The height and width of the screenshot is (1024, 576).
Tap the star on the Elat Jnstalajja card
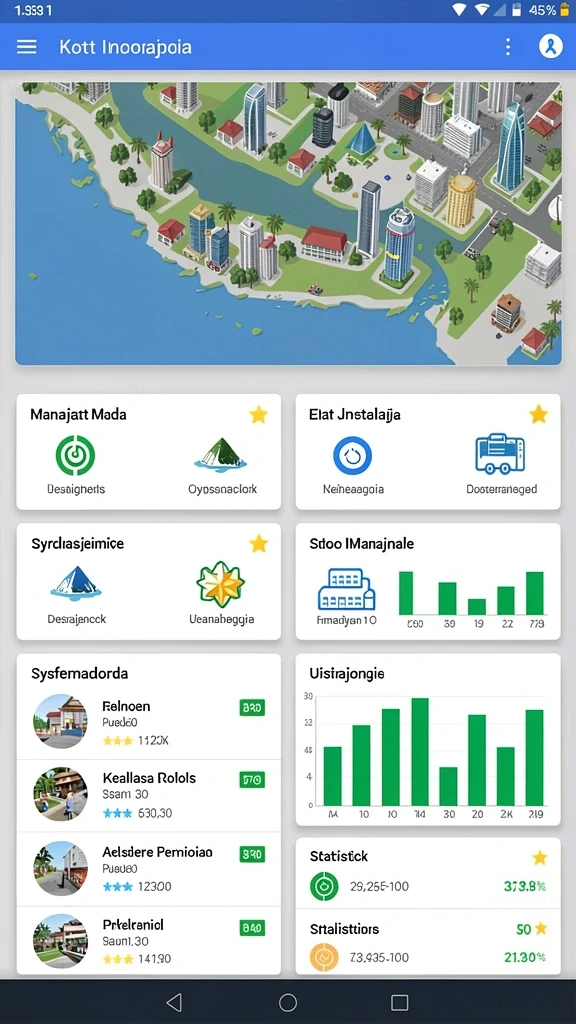[538, 414]
